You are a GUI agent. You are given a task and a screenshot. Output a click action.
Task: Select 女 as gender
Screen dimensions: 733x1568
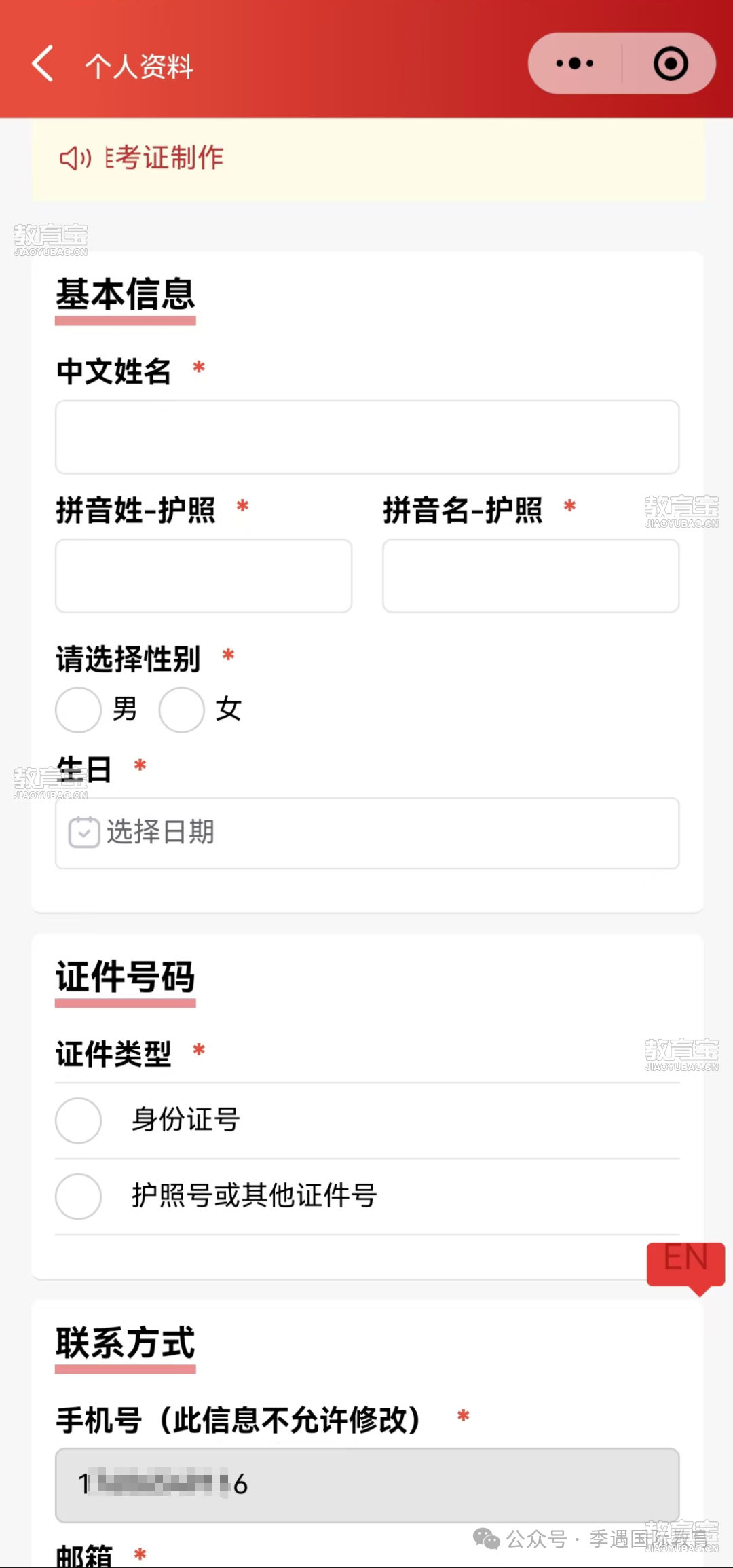point(182,710)
